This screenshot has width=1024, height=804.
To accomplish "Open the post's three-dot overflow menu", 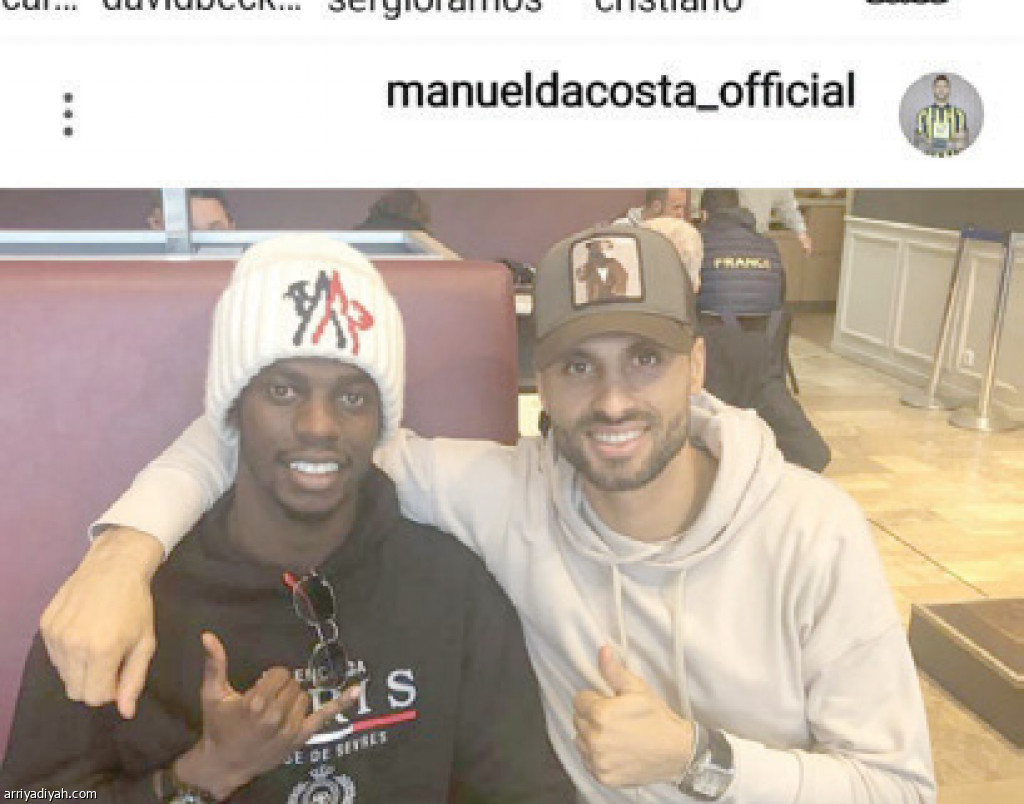I will point(68,114).
